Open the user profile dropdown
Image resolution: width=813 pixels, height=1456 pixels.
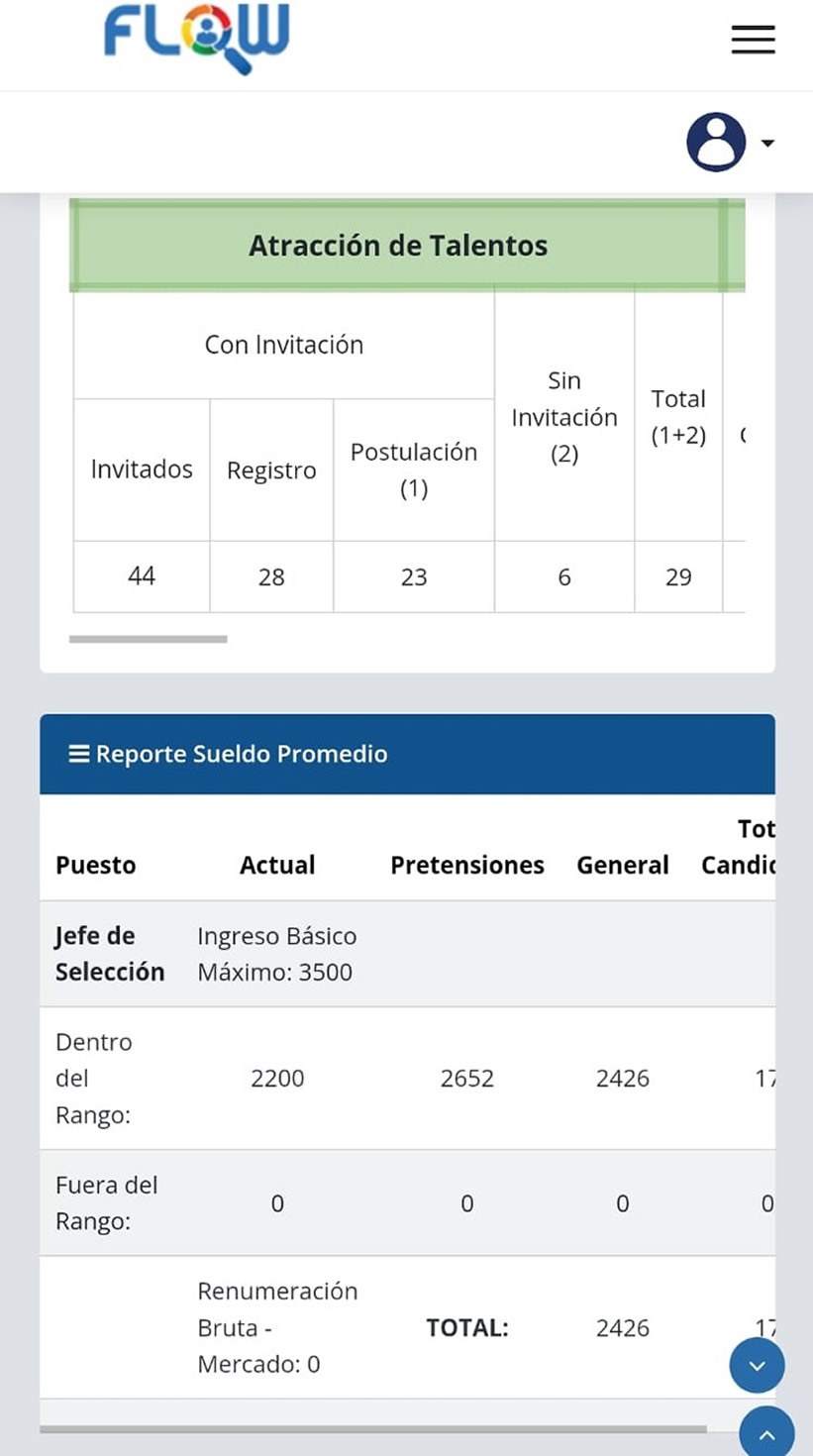point(730,143)
